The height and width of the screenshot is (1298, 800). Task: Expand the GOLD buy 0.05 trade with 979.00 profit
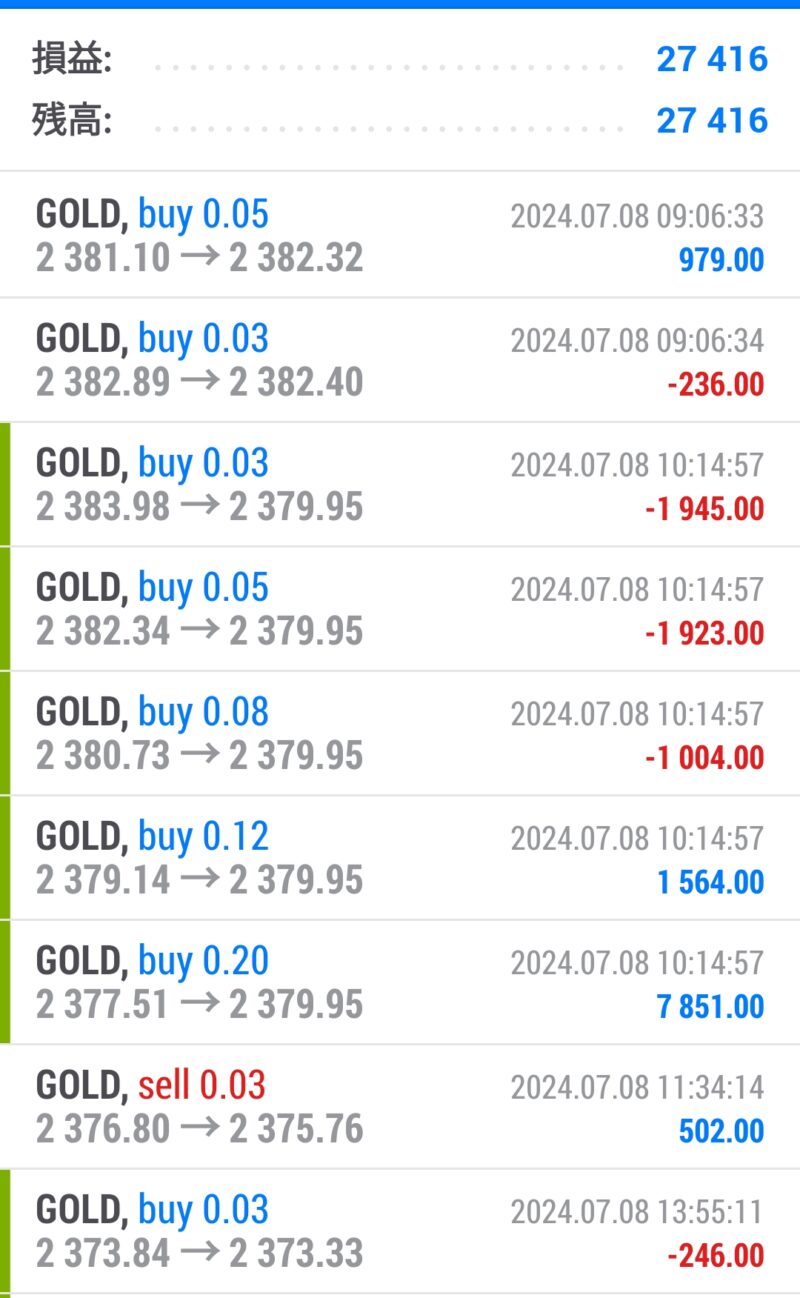[400, 235]
